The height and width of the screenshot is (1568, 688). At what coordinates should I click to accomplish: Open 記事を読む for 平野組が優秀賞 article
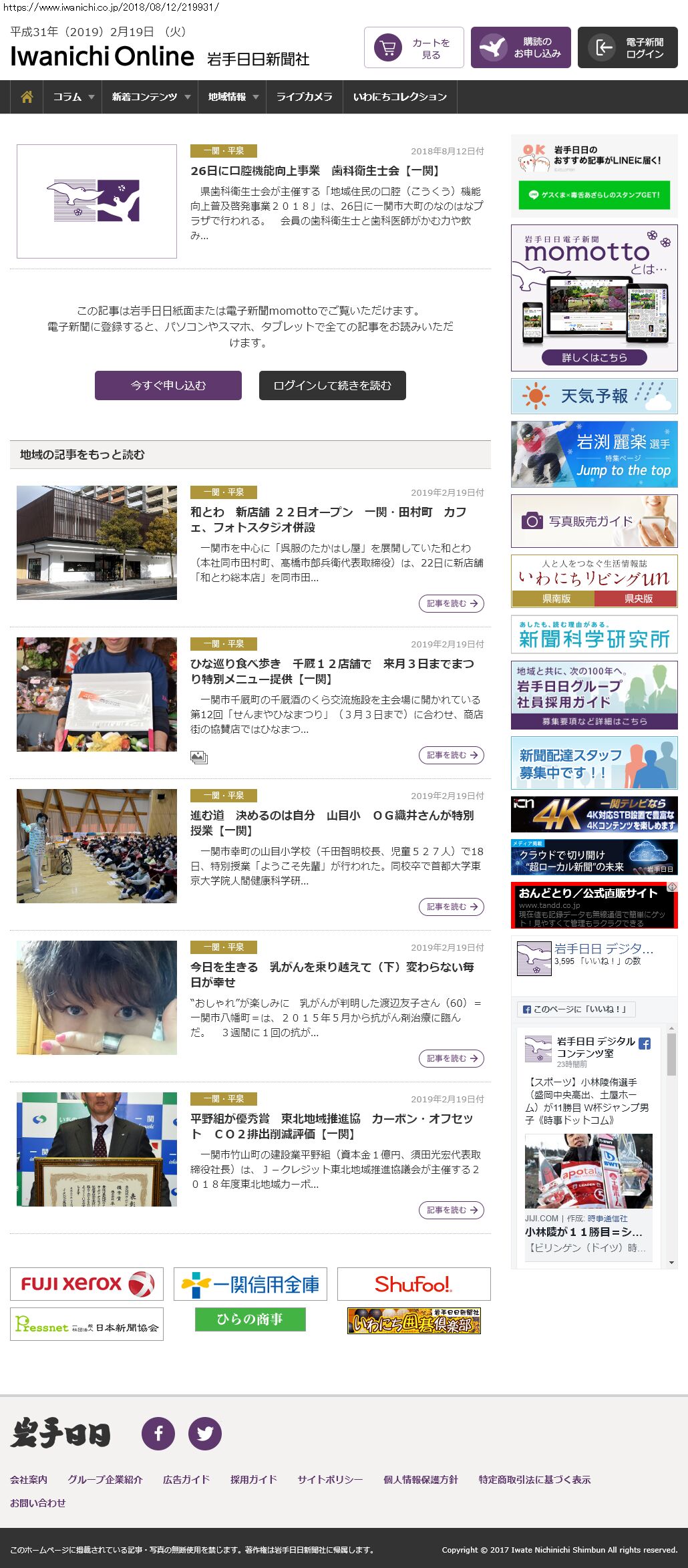452,1210
